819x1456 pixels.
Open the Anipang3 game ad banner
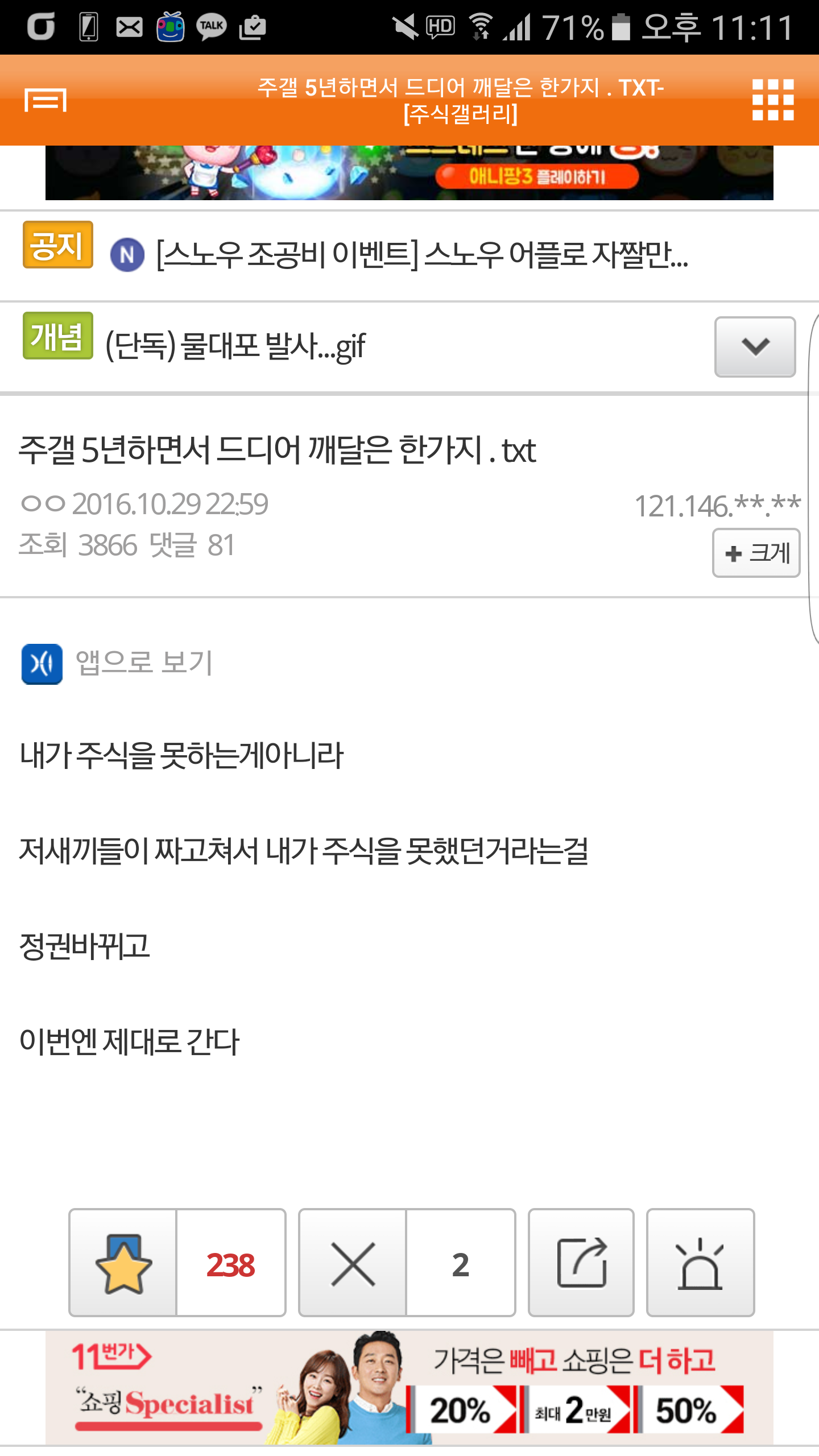coord(409,173)
